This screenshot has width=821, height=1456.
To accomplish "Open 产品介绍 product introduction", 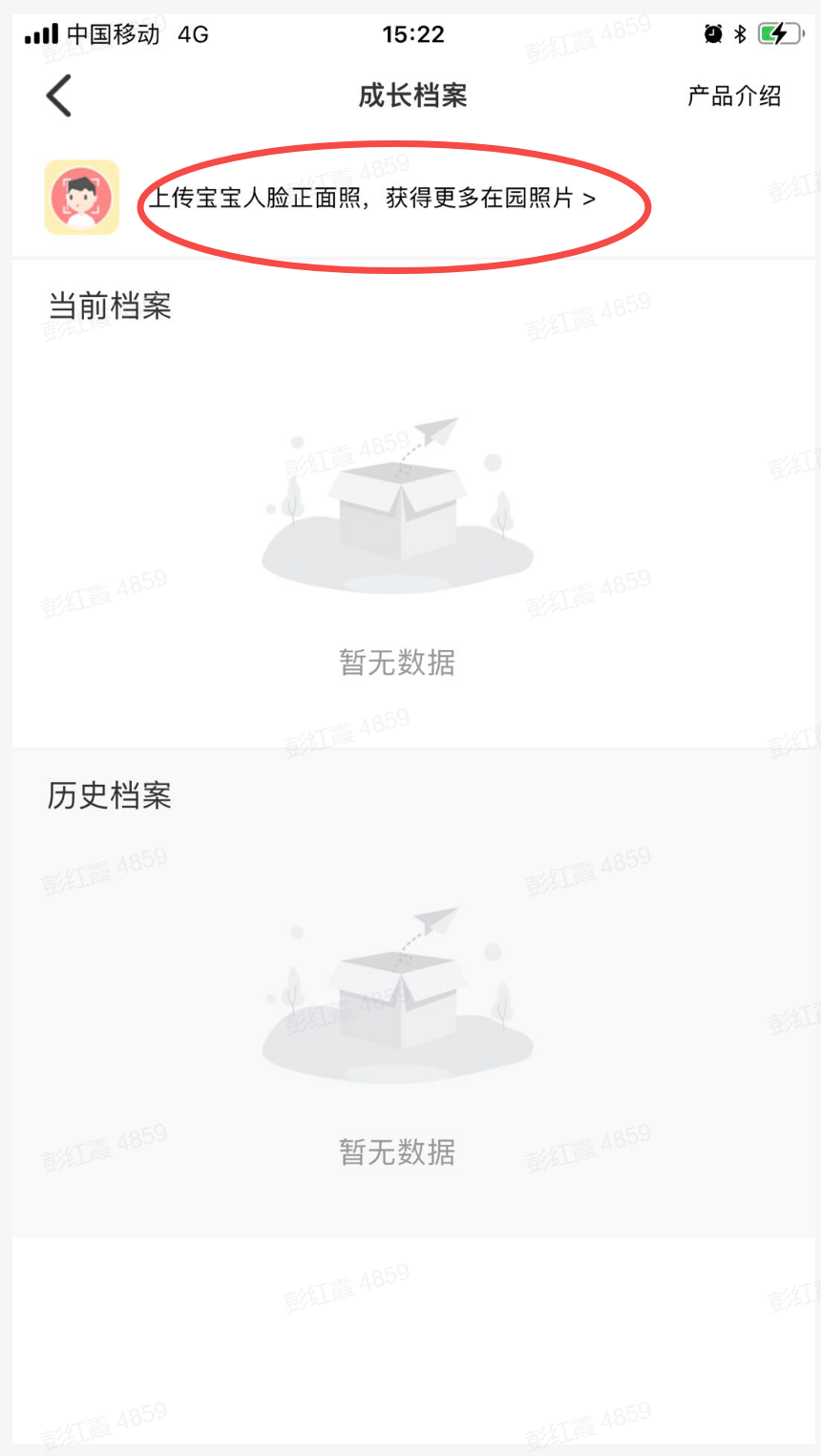I will [x=733, y=95].
